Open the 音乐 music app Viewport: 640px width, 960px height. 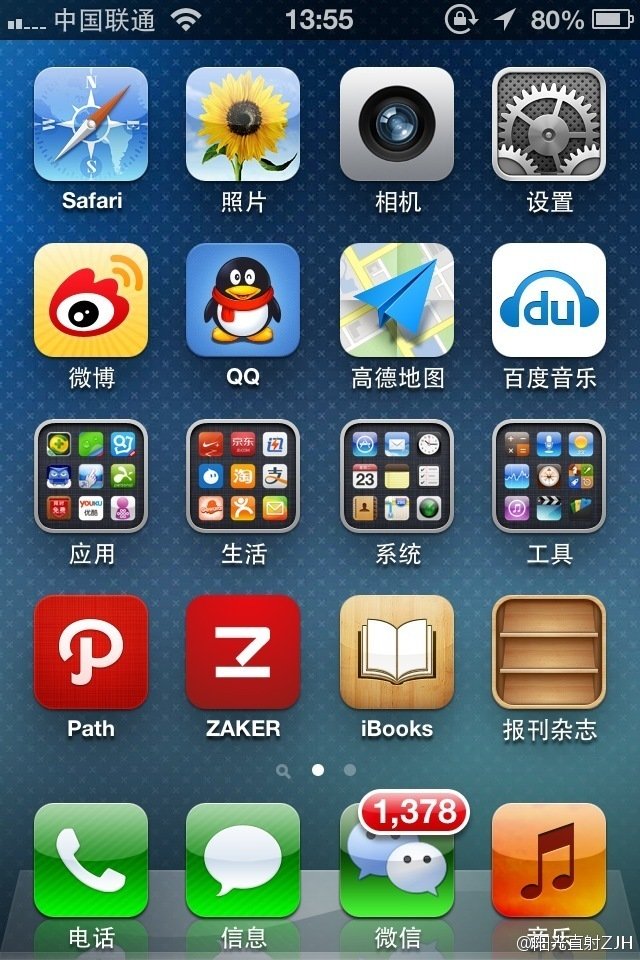tap(549, 860)
